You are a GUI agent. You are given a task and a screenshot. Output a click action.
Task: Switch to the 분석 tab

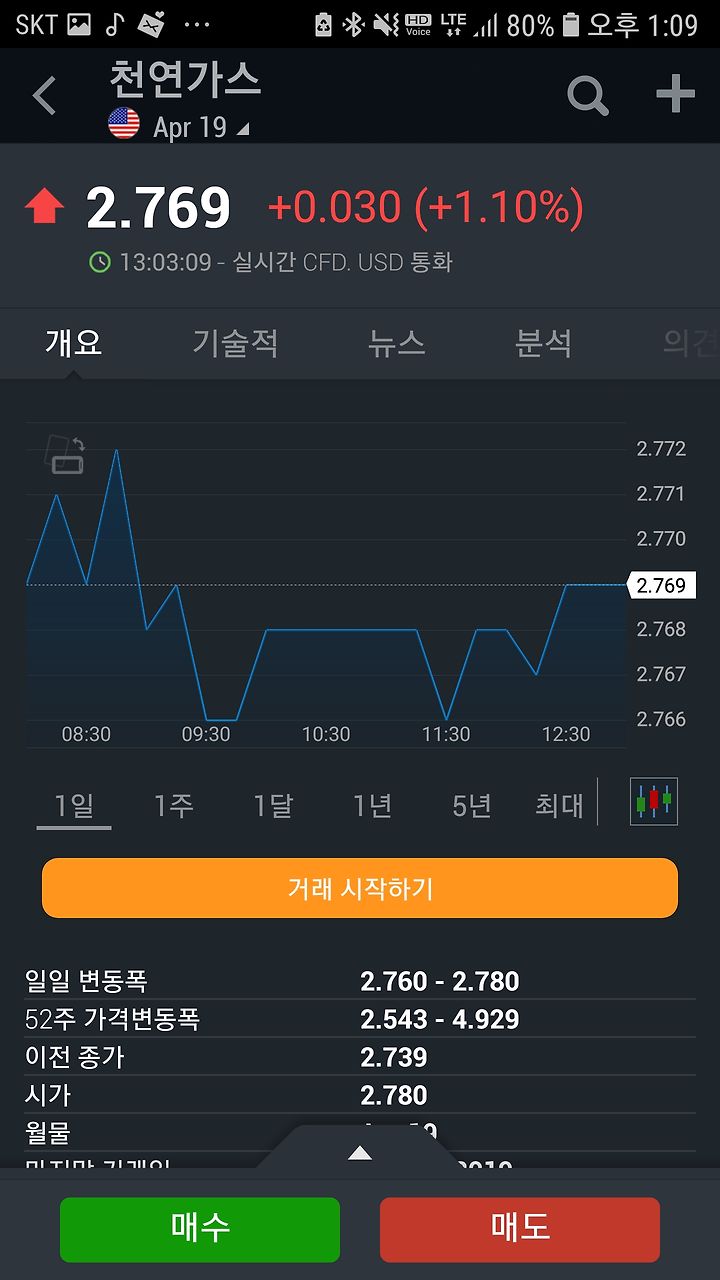click(x=543, y=343)
